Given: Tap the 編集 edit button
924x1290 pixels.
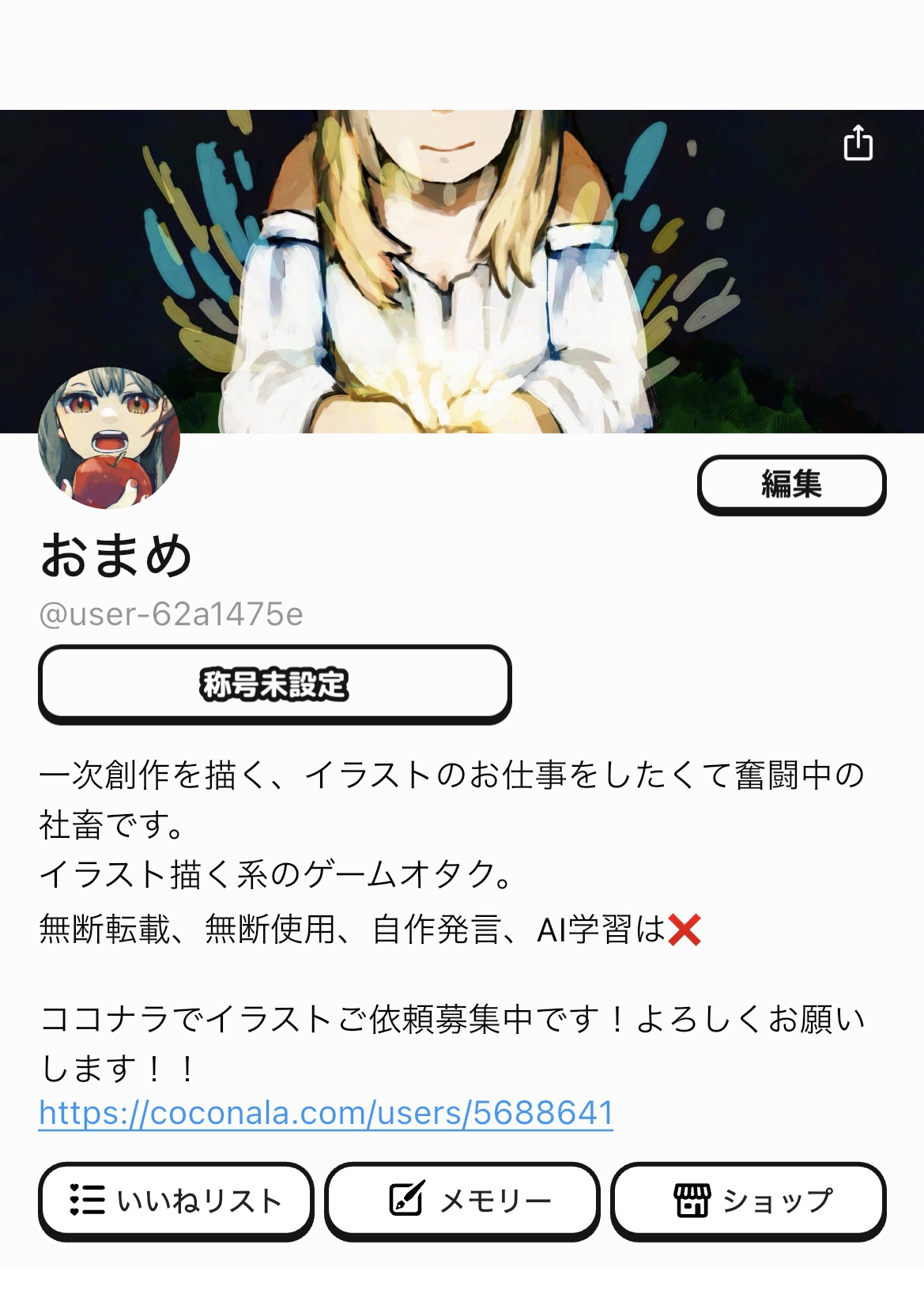Looking at the screenshot, I should 791,484.
